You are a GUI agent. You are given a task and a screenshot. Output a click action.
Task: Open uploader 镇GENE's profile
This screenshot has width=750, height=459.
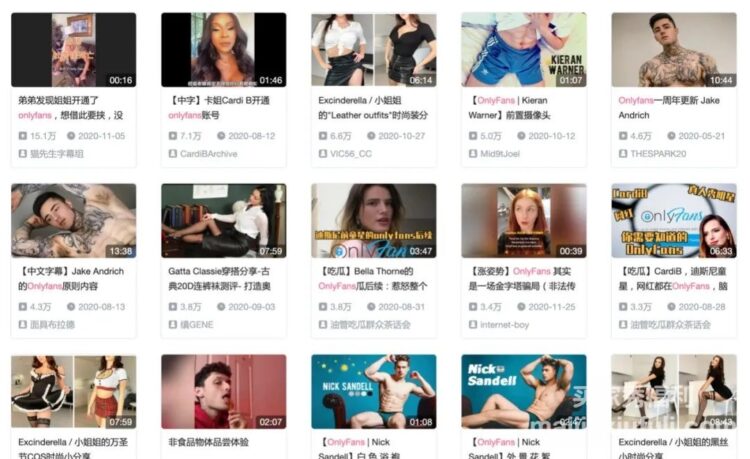tap(196, 324)
